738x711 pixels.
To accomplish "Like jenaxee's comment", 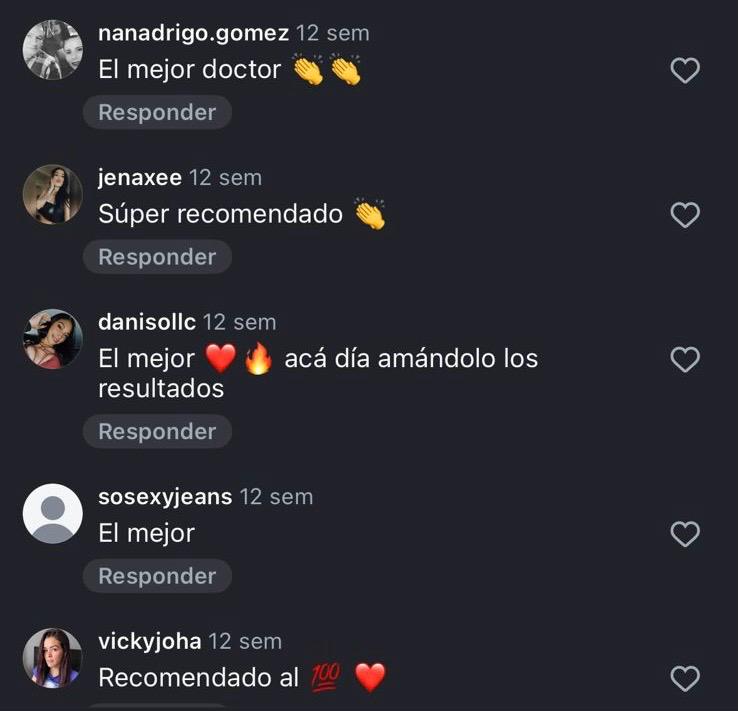I will click(x=684, y=215).
